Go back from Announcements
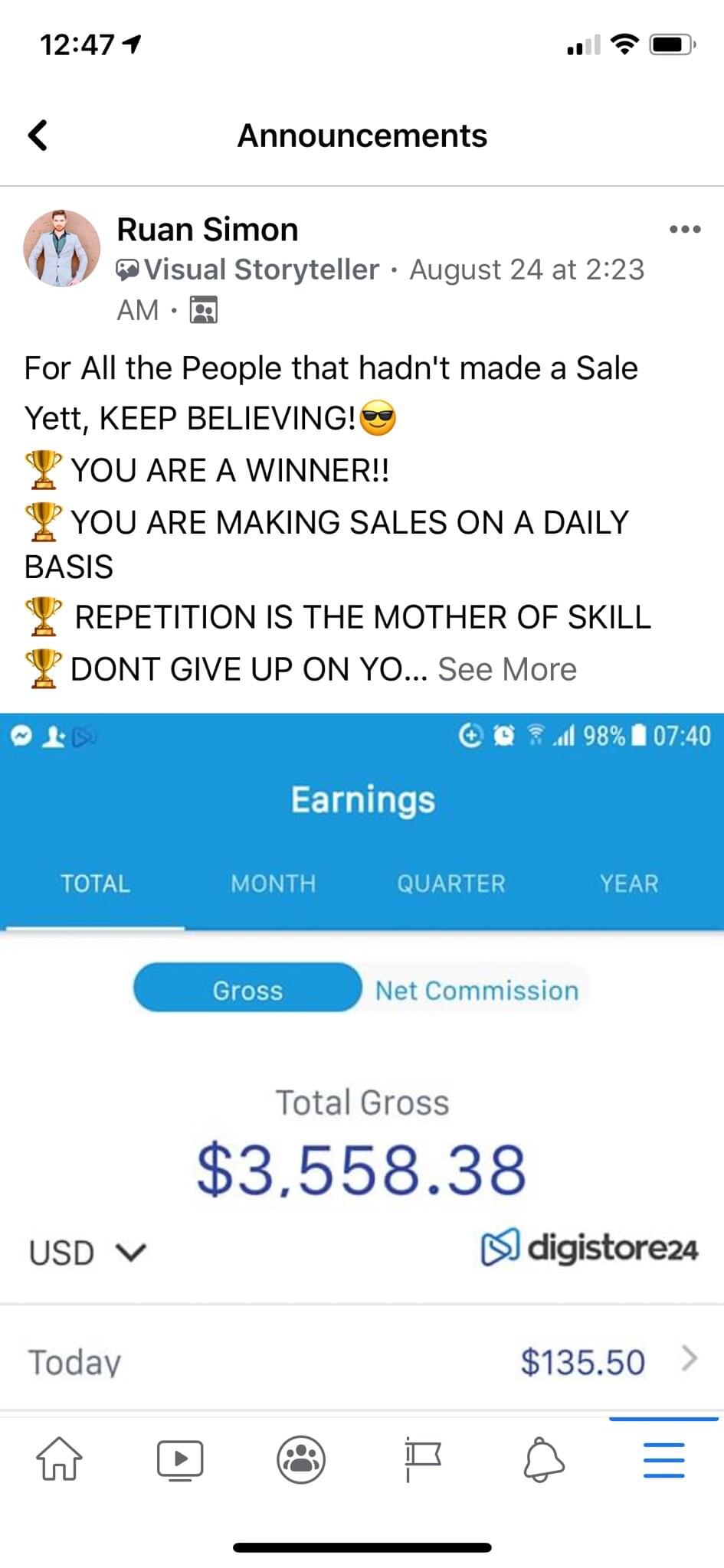 coord(38,136)
